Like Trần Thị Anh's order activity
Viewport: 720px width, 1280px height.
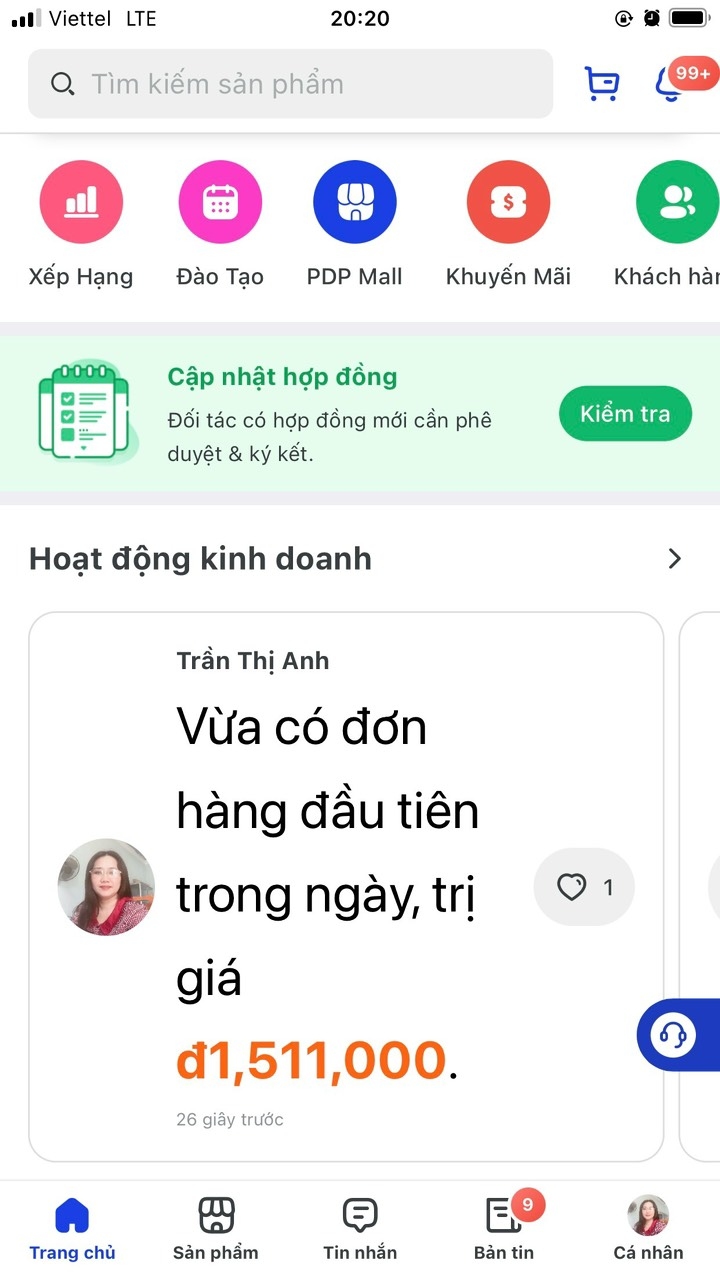pos(584,887)
